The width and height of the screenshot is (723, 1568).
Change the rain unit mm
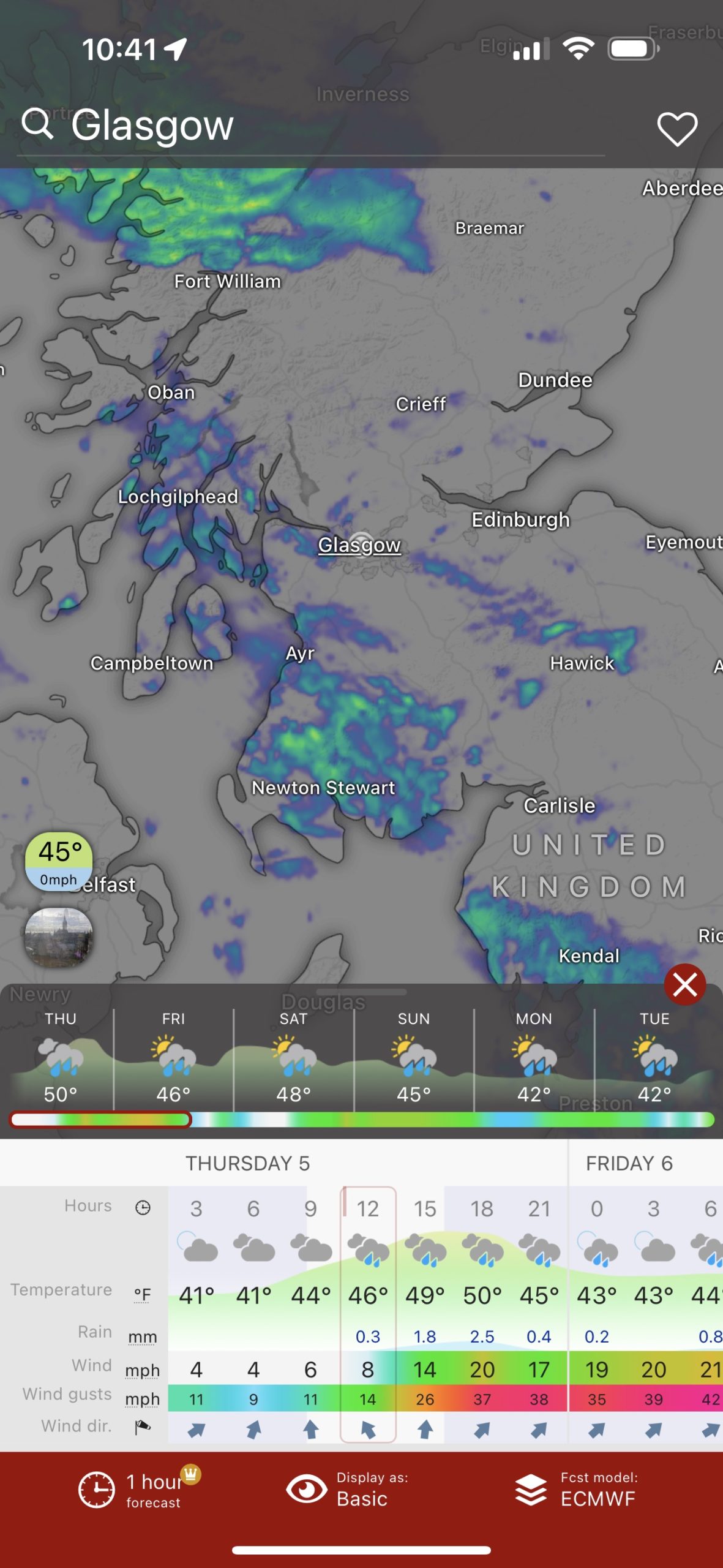pos(142,1336)
